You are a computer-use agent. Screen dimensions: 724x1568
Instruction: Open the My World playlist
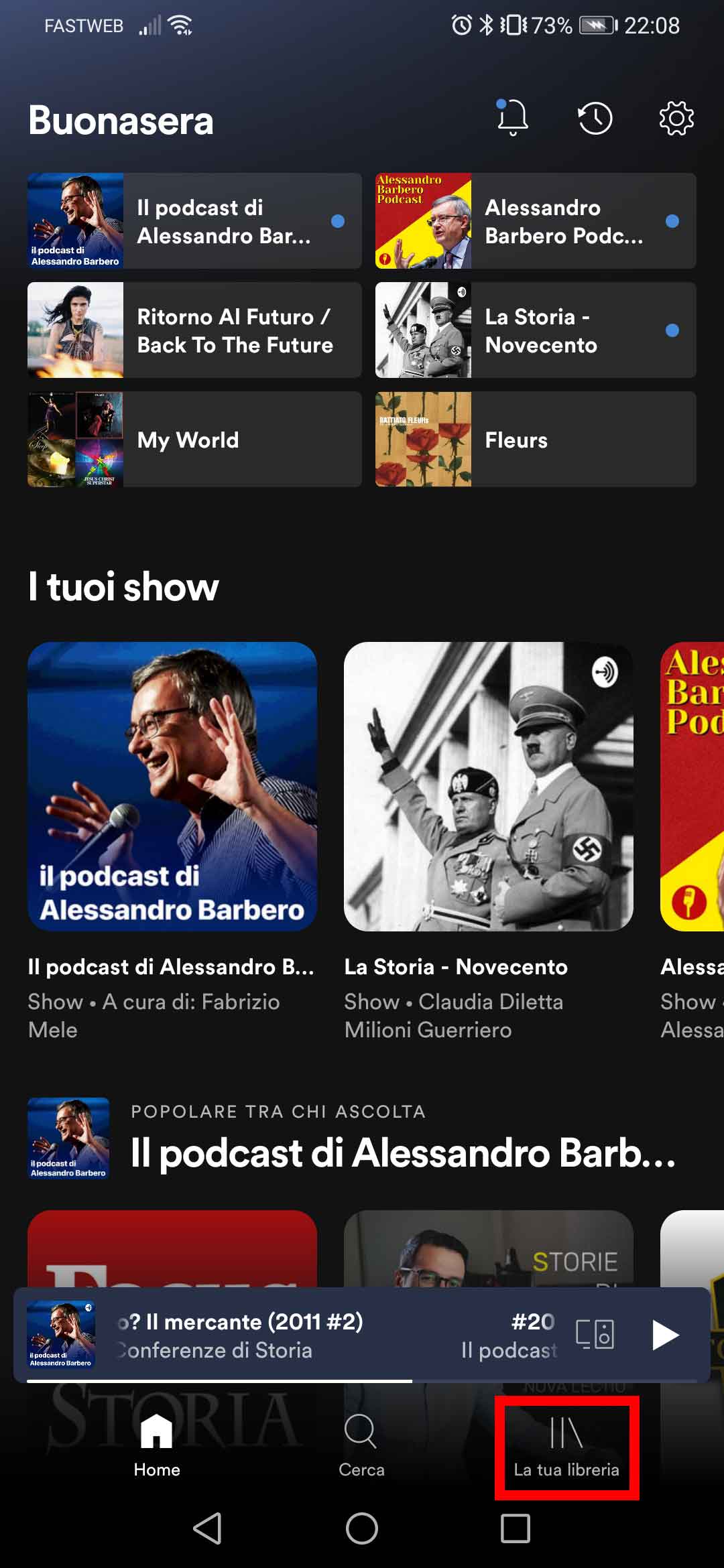[x=194, y=440]
